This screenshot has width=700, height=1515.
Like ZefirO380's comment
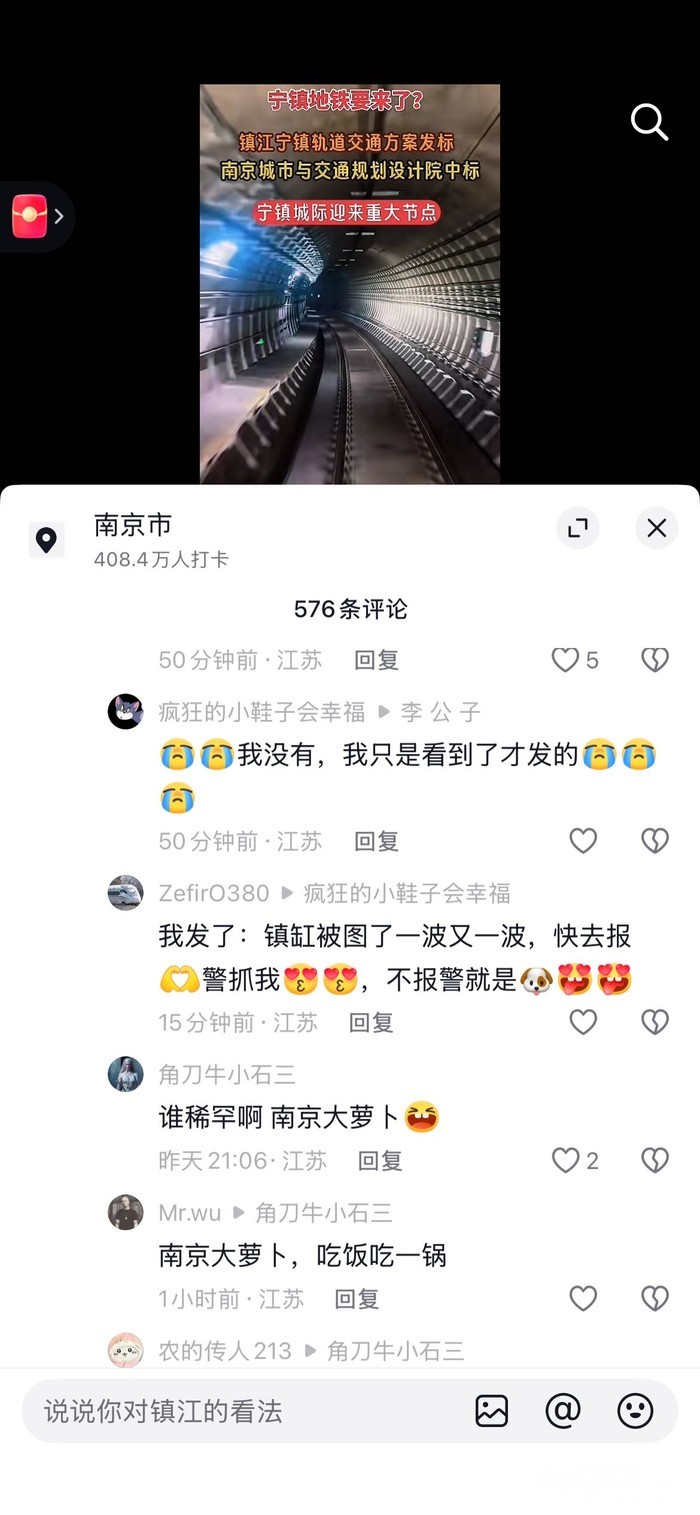(x=583, y=1022)
